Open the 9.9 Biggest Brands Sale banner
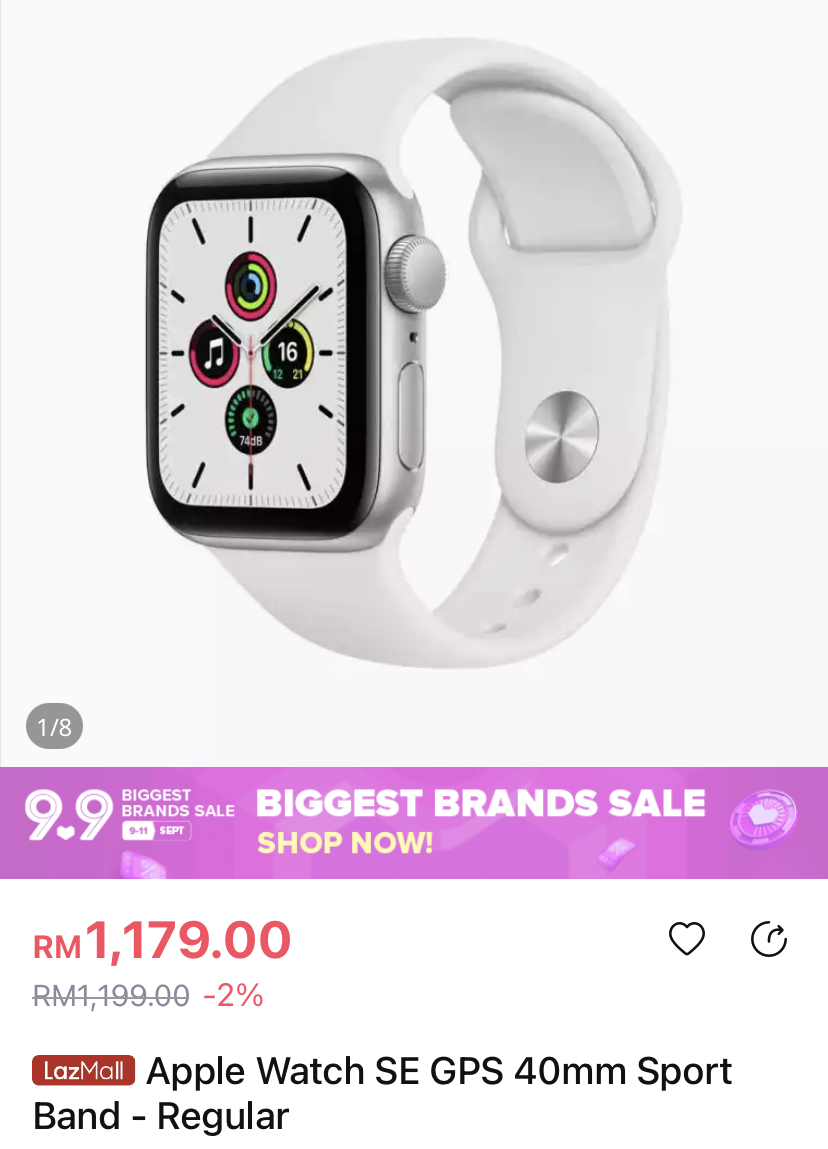828x1149 pixels. pos(414,822)
